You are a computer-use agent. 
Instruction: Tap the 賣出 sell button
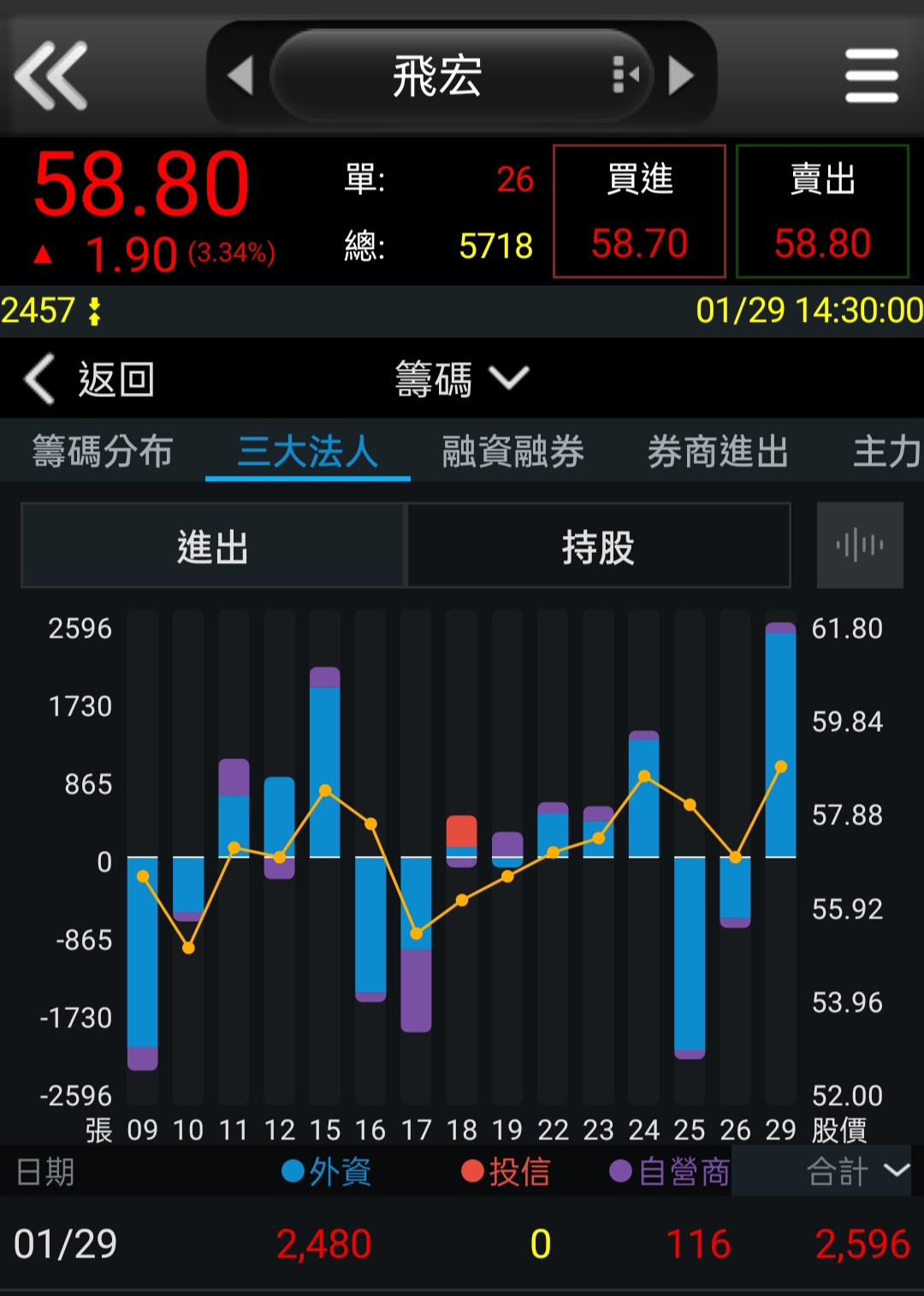pos(822,211)
